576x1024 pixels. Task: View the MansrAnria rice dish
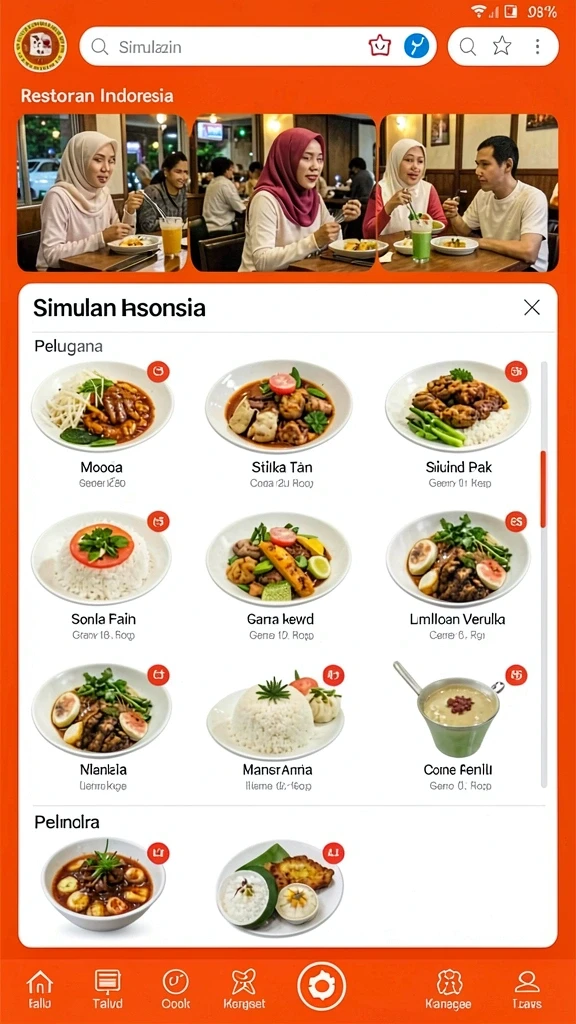pos(280,727)
